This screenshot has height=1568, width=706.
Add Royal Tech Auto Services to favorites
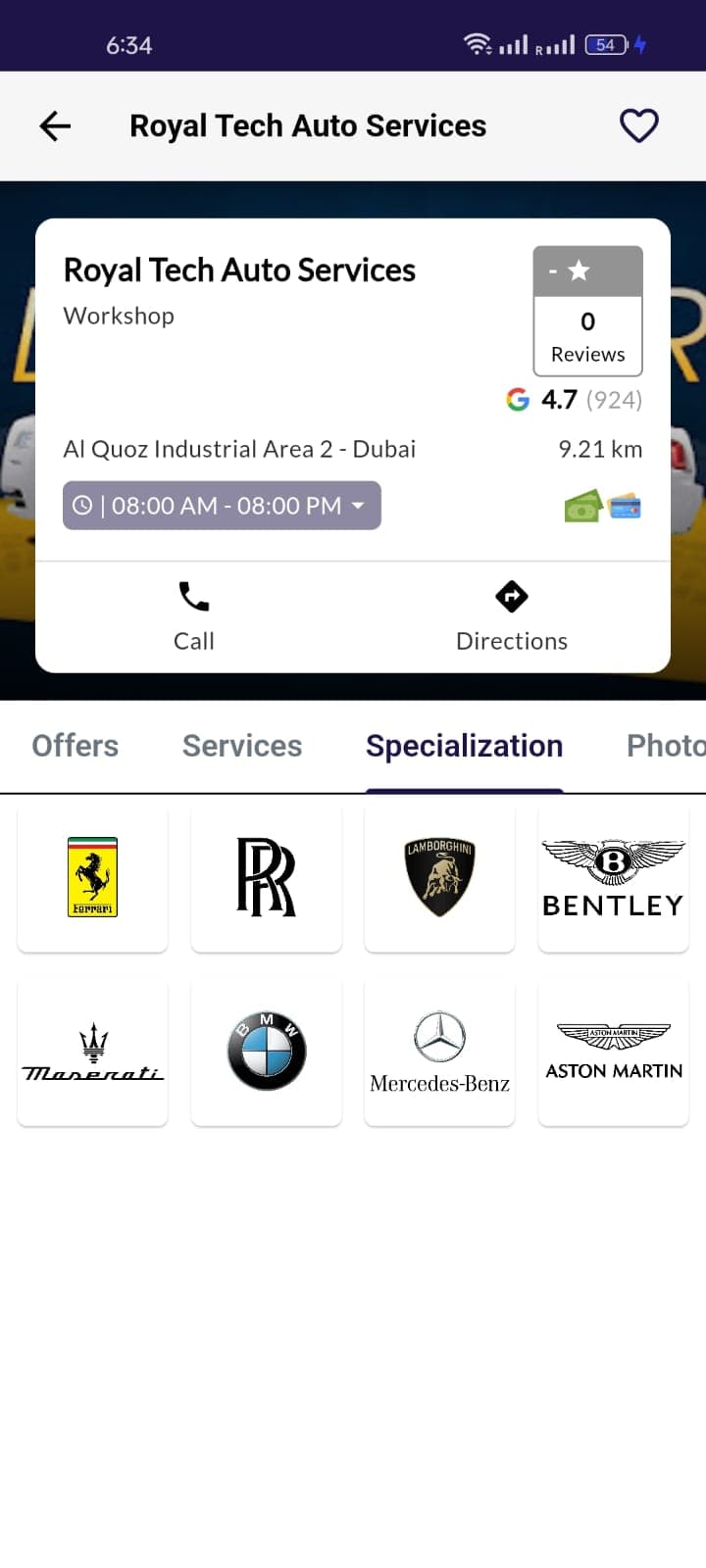(x=638, y=125)
